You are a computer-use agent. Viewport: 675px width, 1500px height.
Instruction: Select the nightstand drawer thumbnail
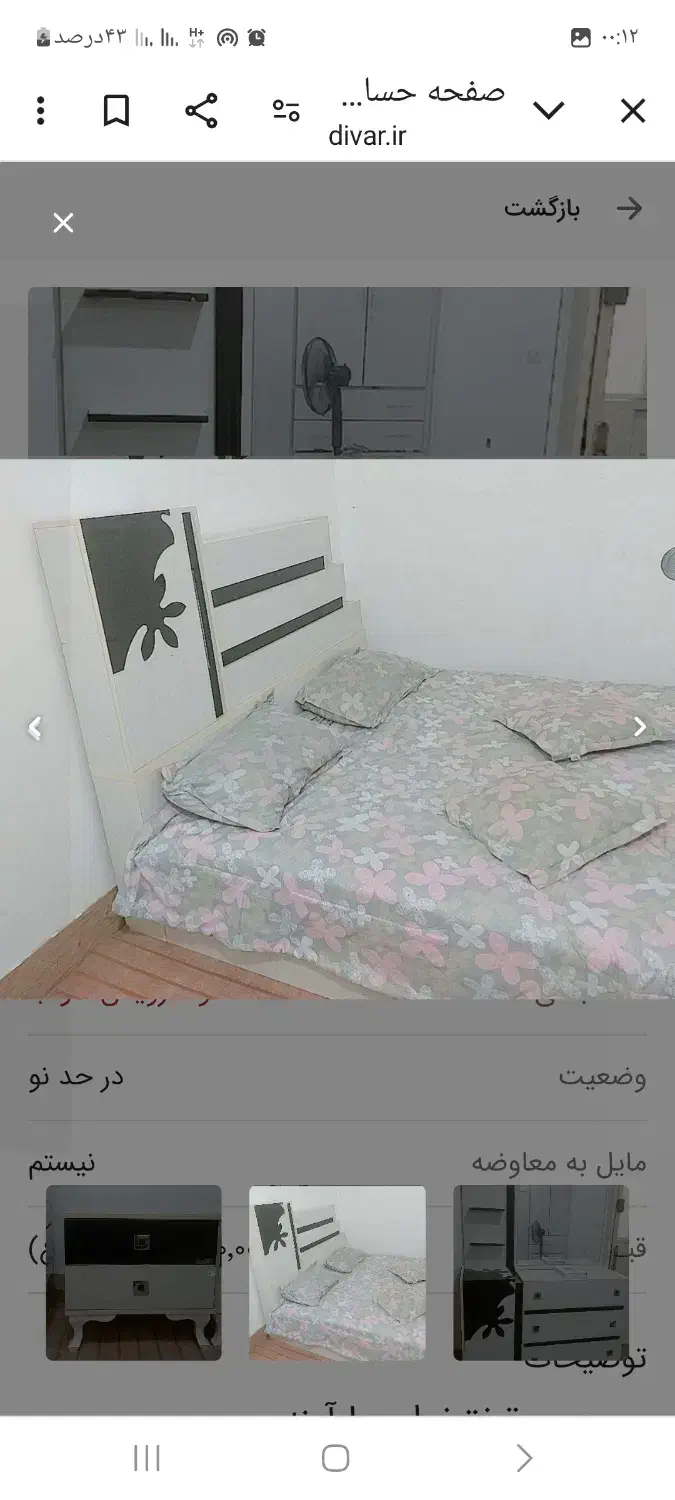point(134,1272)
